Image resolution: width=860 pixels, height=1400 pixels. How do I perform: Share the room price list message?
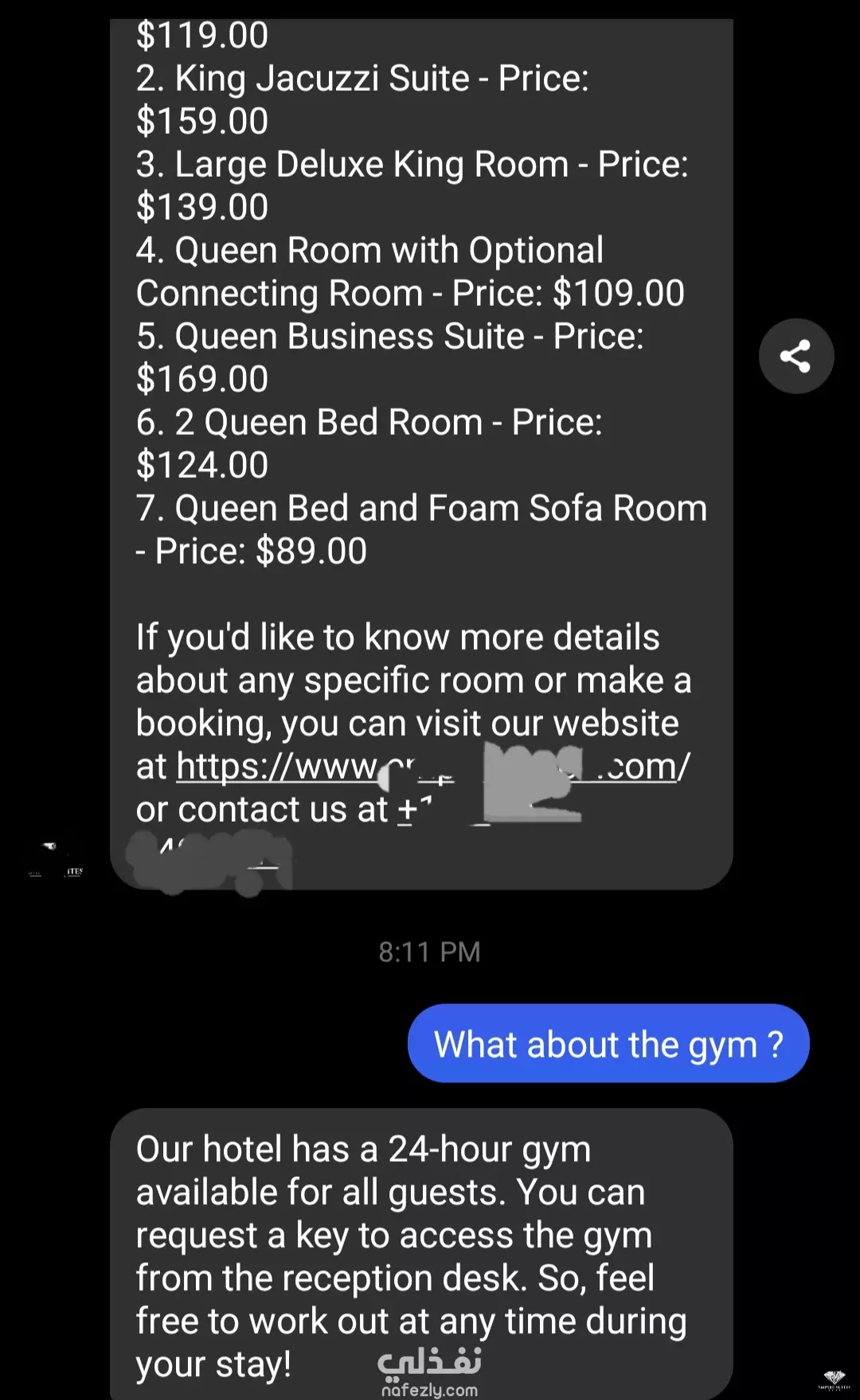coord(795,356)
